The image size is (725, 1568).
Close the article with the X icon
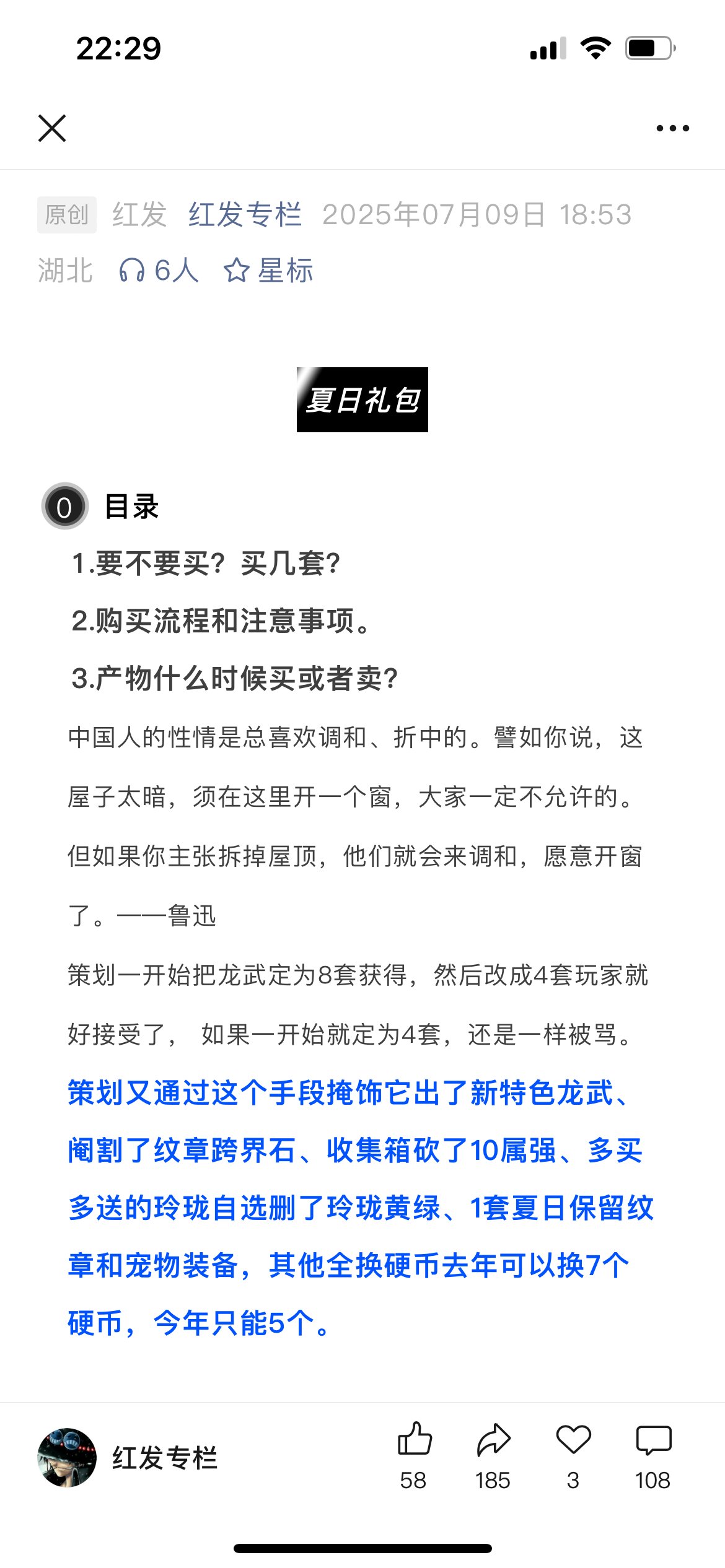(x=52, y=128)
